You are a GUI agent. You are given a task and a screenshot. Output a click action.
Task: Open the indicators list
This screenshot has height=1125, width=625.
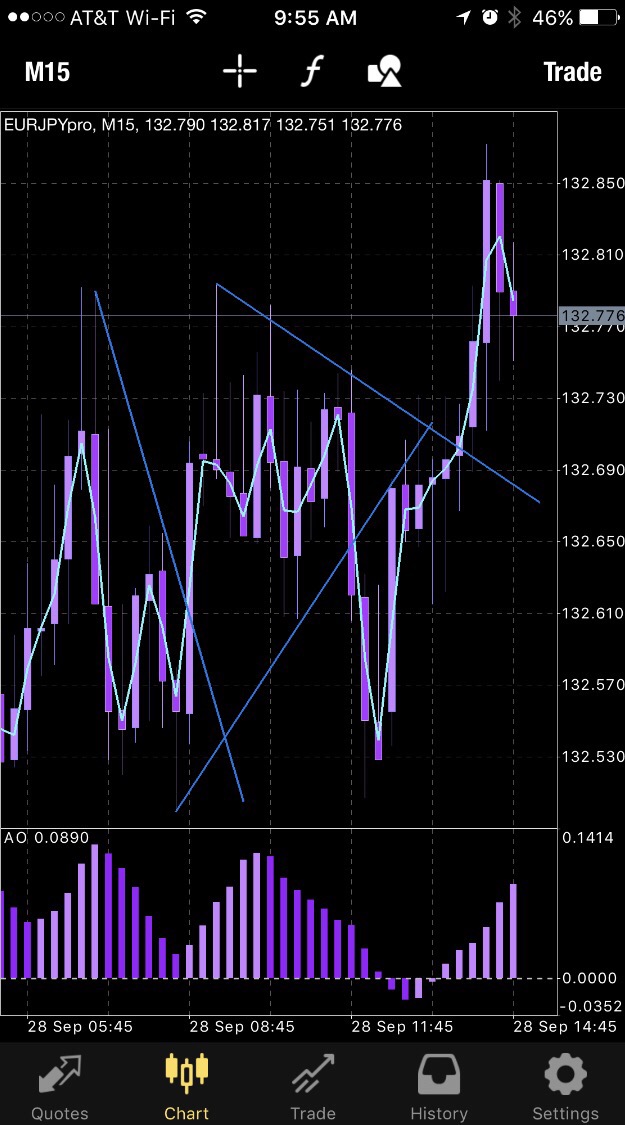pos(313,72)
